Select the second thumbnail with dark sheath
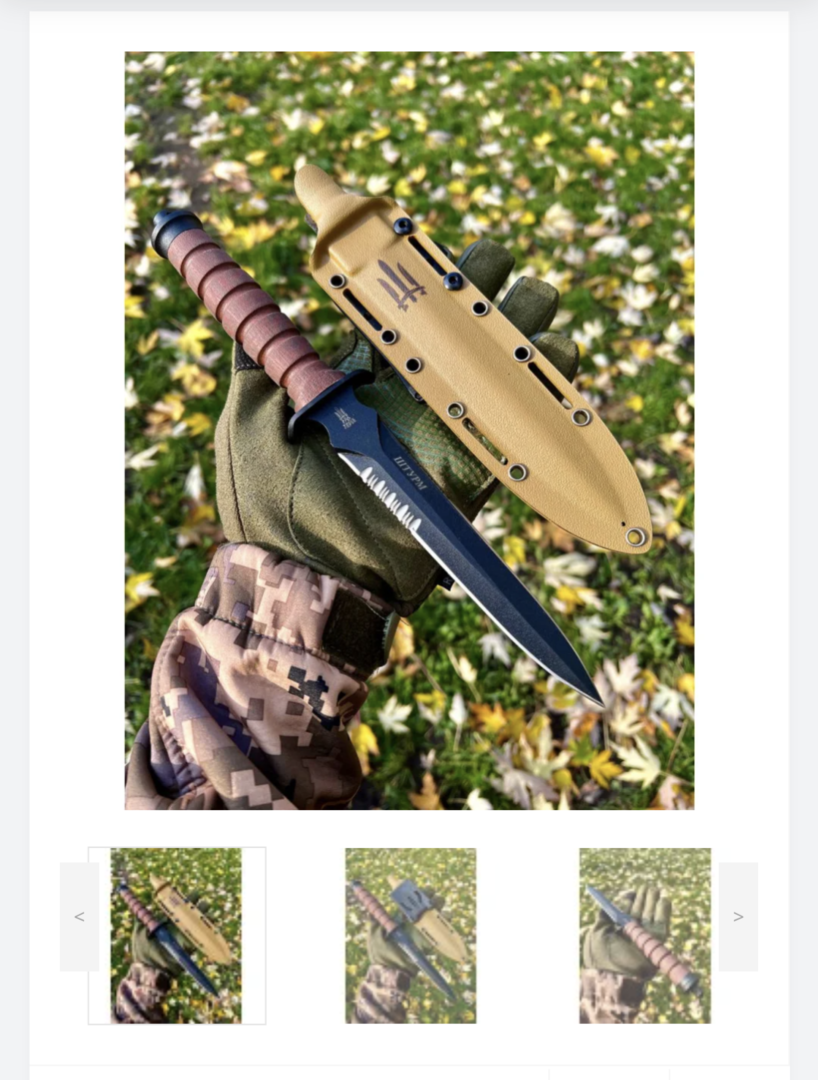The image size is (818, 1080). pos(410,935)
